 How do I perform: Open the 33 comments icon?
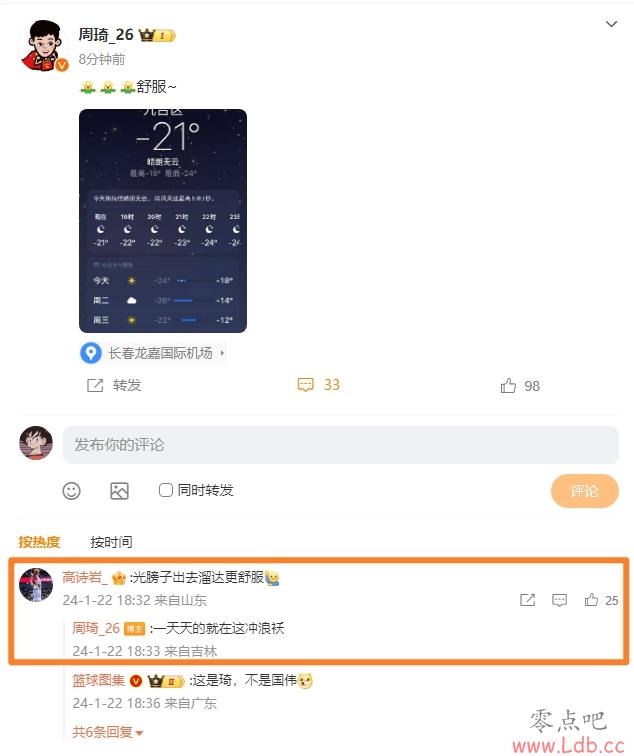pyautogui.click(x=306, y=385)
